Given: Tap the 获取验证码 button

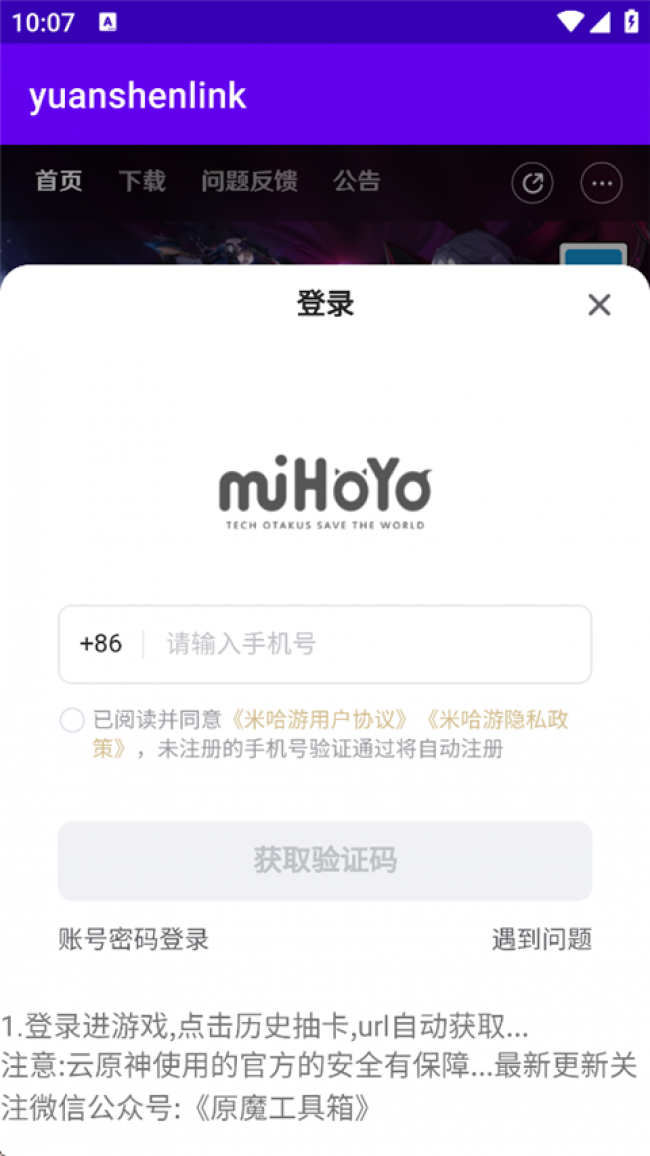Looking at the screenshot, I should coord(325,860).
